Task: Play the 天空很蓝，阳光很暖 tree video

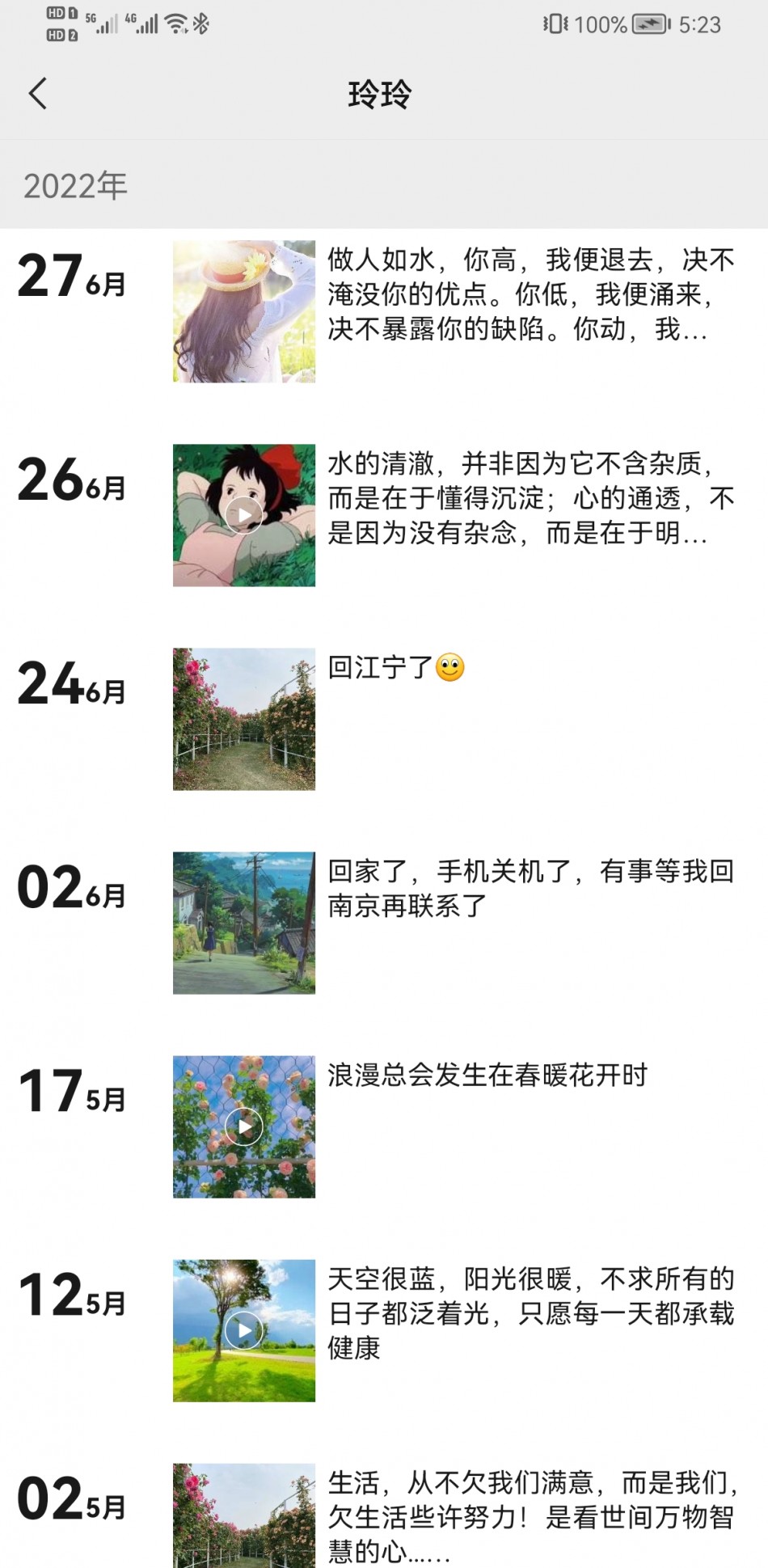Action: click(243, 1330)
